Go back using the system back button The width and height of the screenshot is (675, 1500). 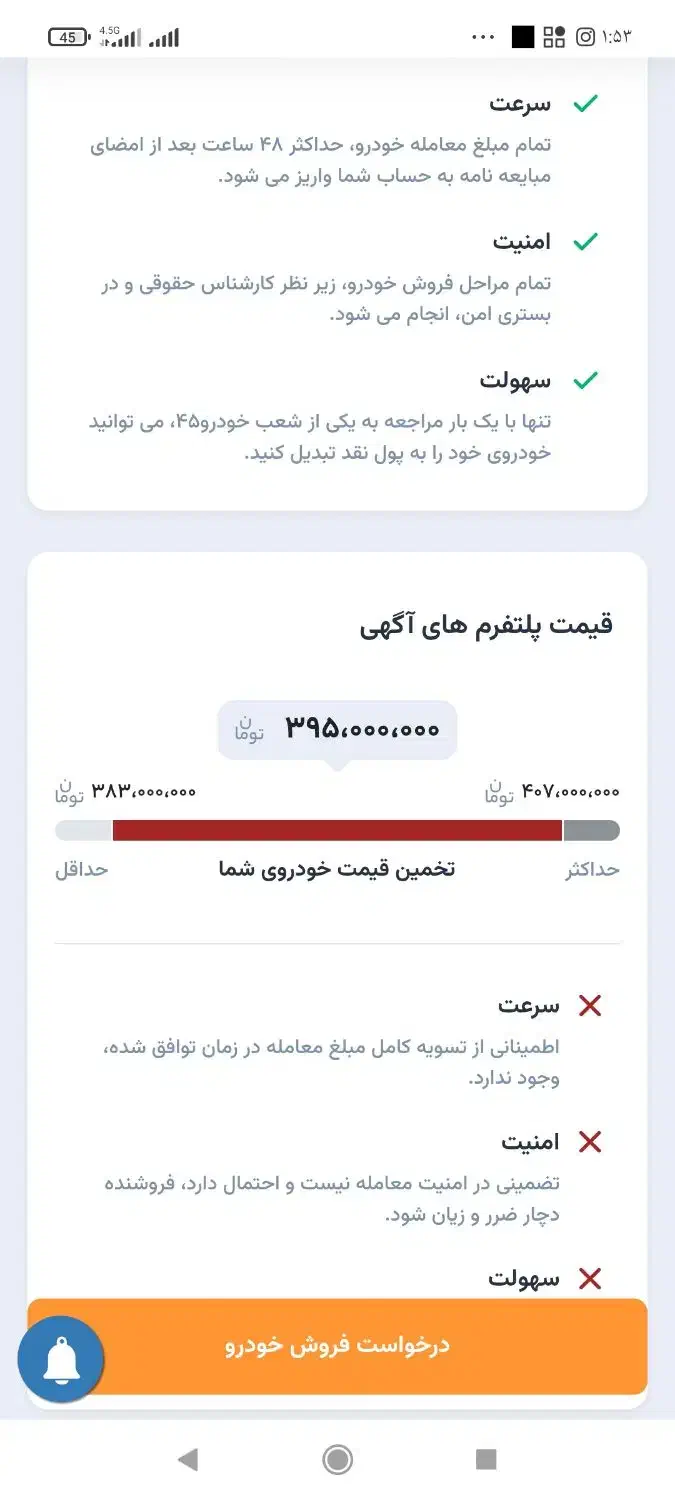187,1460
